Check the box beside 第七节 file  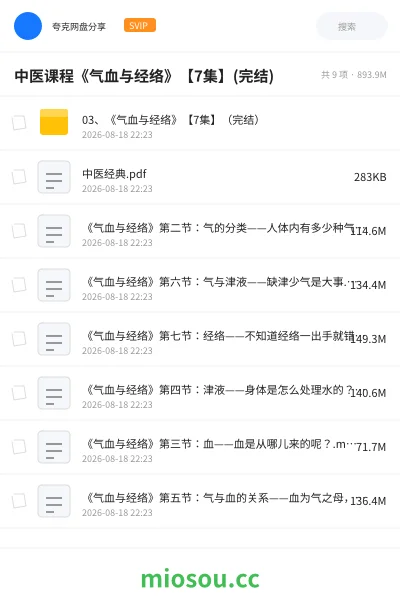[19, 339]
